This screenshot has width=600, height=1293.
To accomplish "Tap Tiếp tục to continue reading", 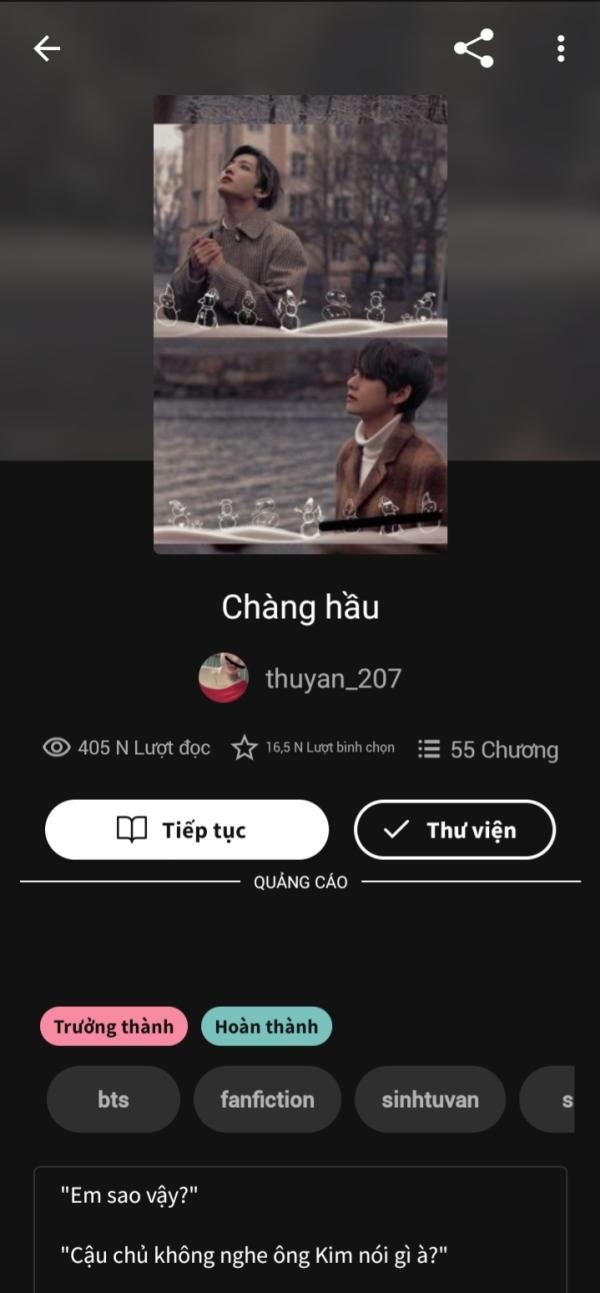I will click(187, 830).
